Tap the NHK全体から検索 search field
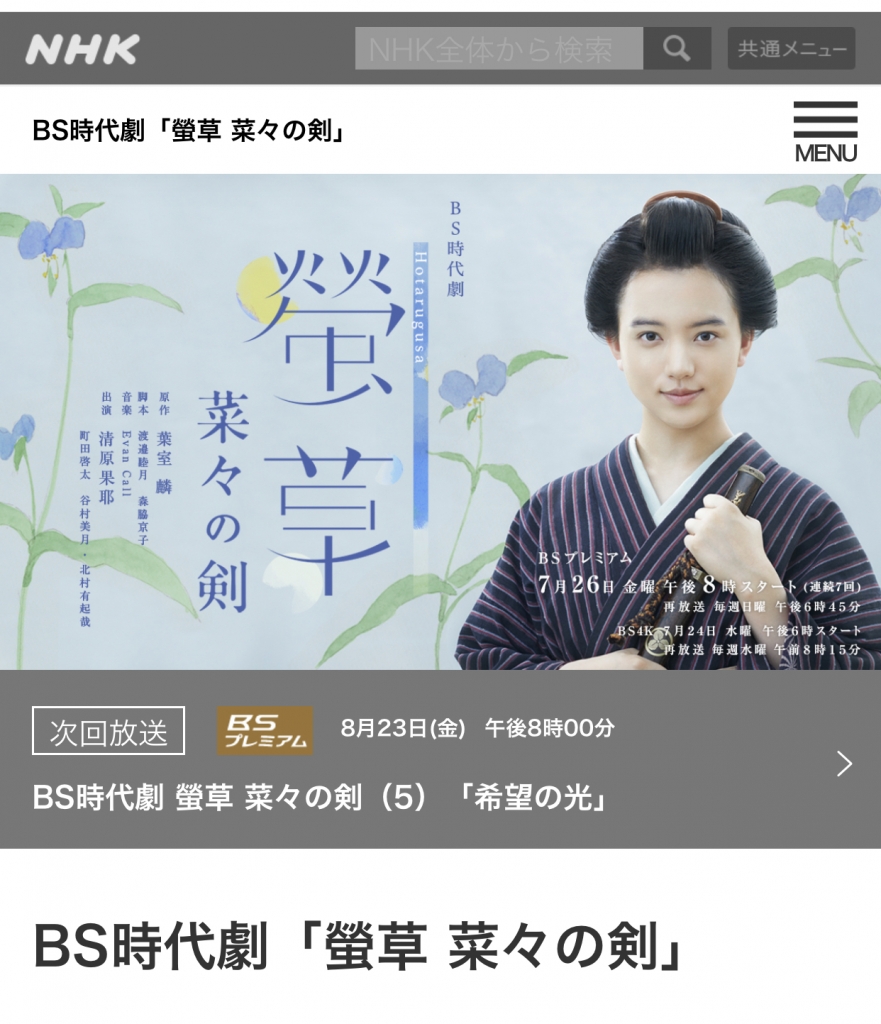Screen dimensions: 881x1024 pyautogui.click(x=499, y=49)
